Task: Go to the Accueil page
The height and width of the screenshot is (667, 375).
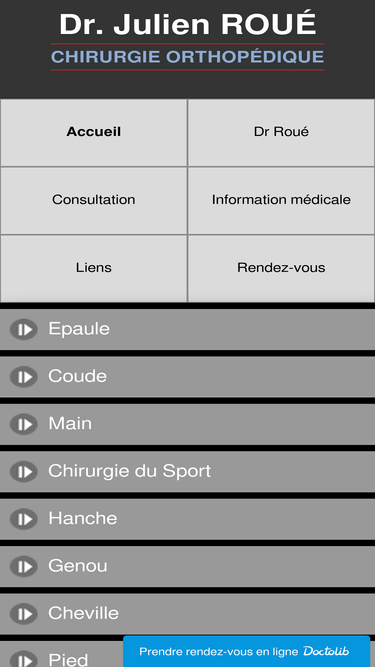Action: 94,132
